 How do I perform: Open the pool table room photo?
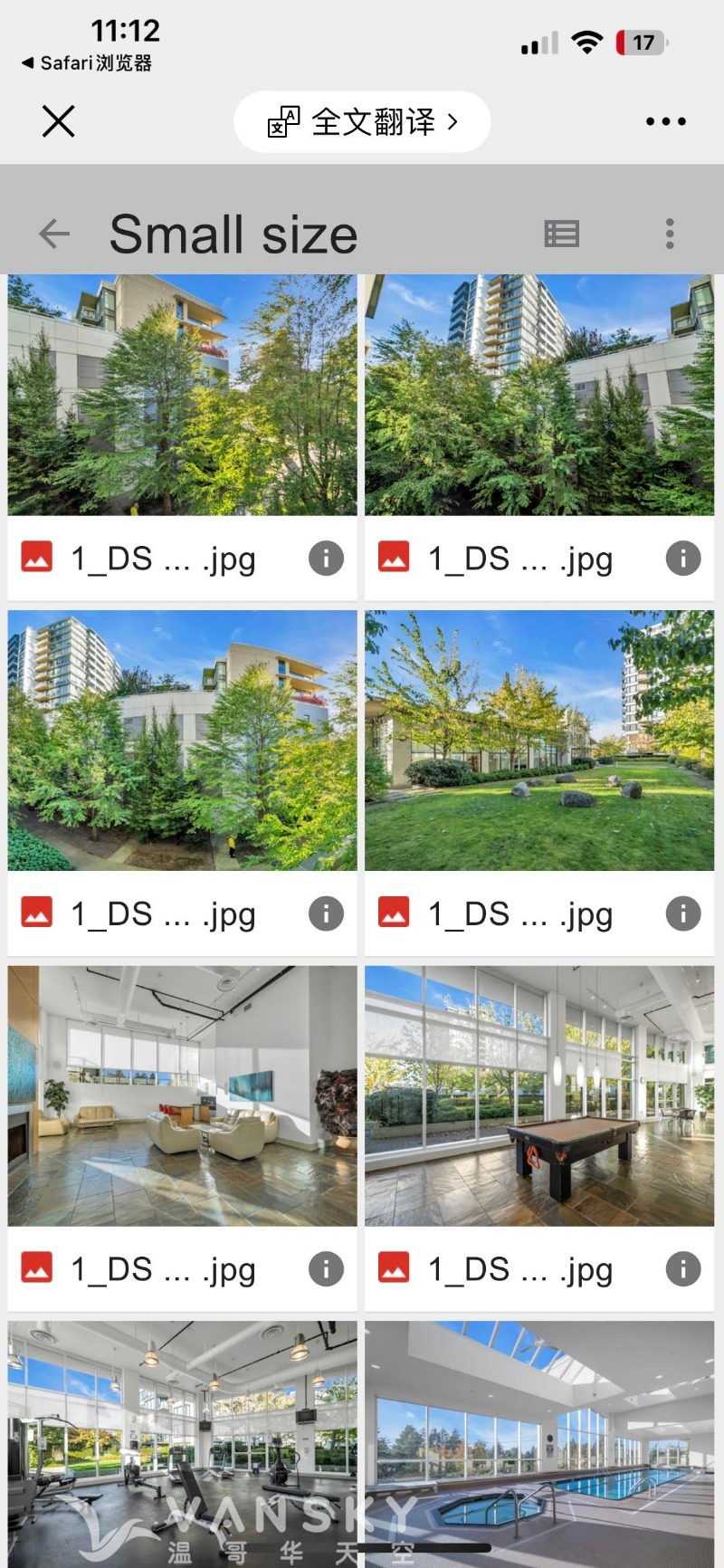click(539, 1095)
